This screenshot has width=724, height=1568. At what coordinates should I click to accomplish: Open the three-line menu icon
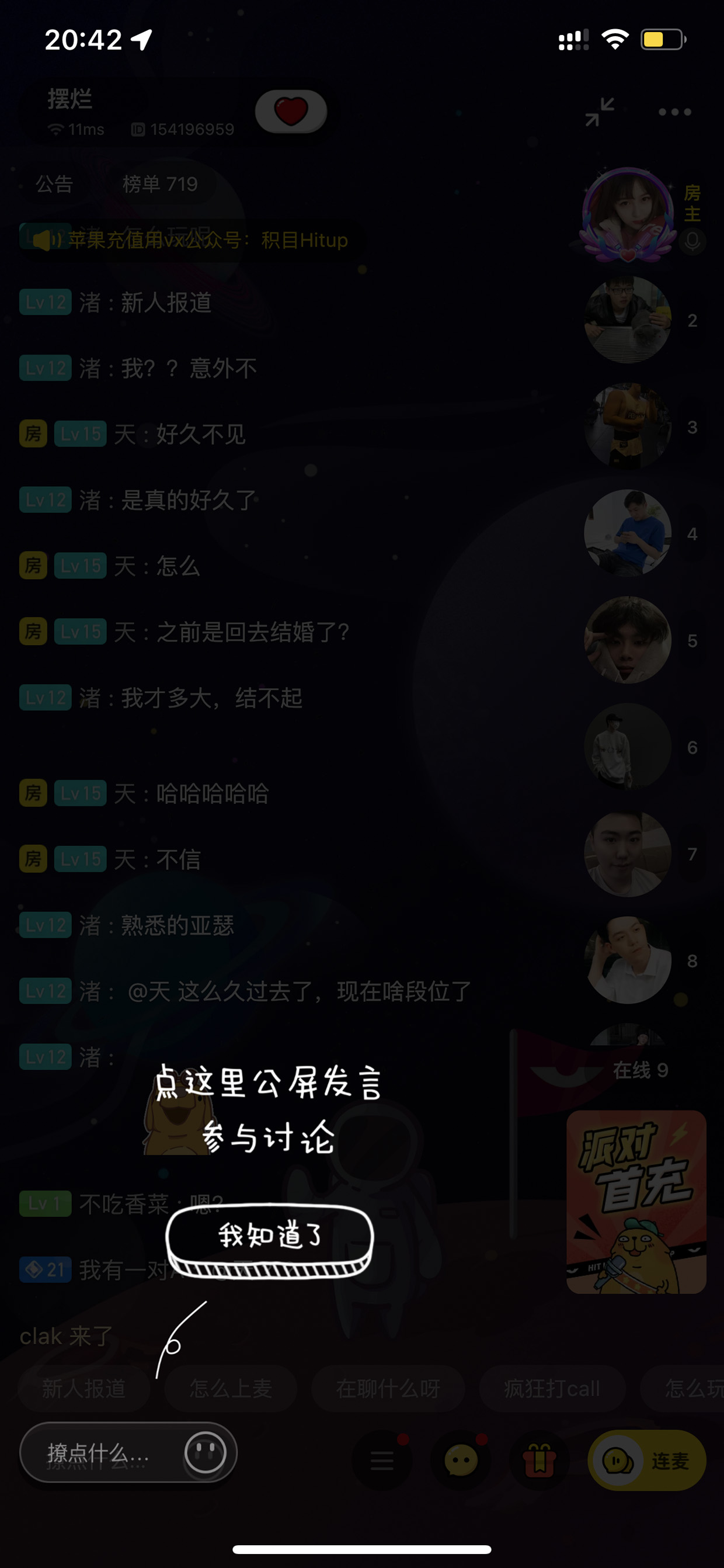click(382, 1460)
